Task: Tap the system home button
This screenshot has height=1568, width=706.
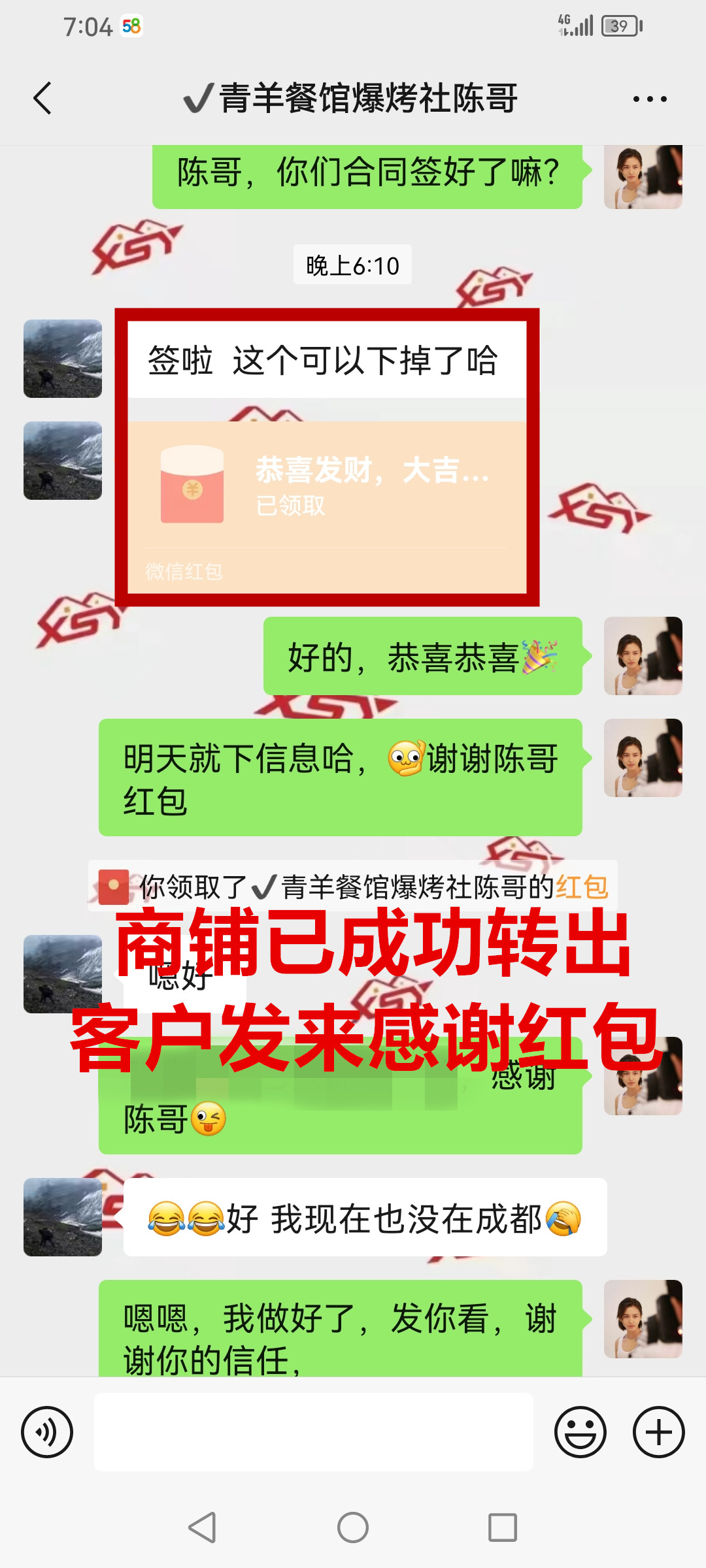Action: [x=353, y=1527]
